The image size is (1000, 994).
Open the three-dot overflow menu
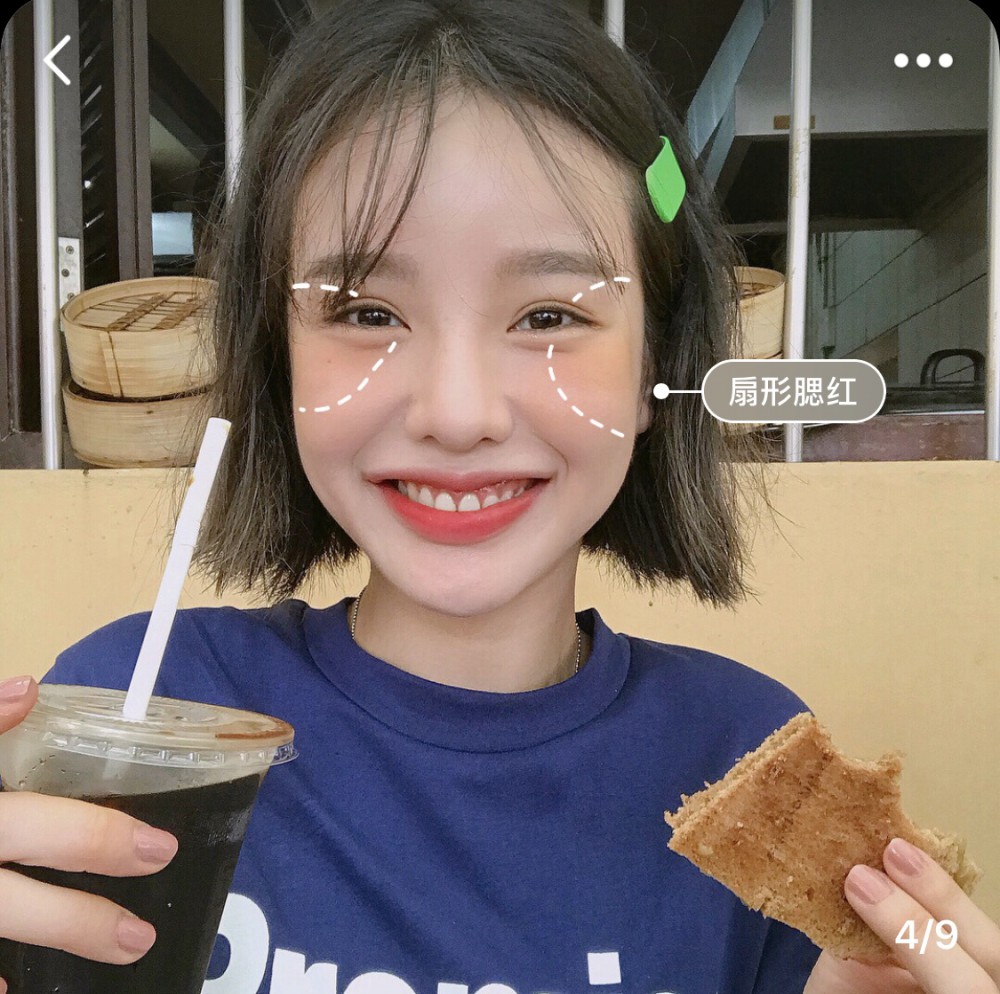(925, 60)
